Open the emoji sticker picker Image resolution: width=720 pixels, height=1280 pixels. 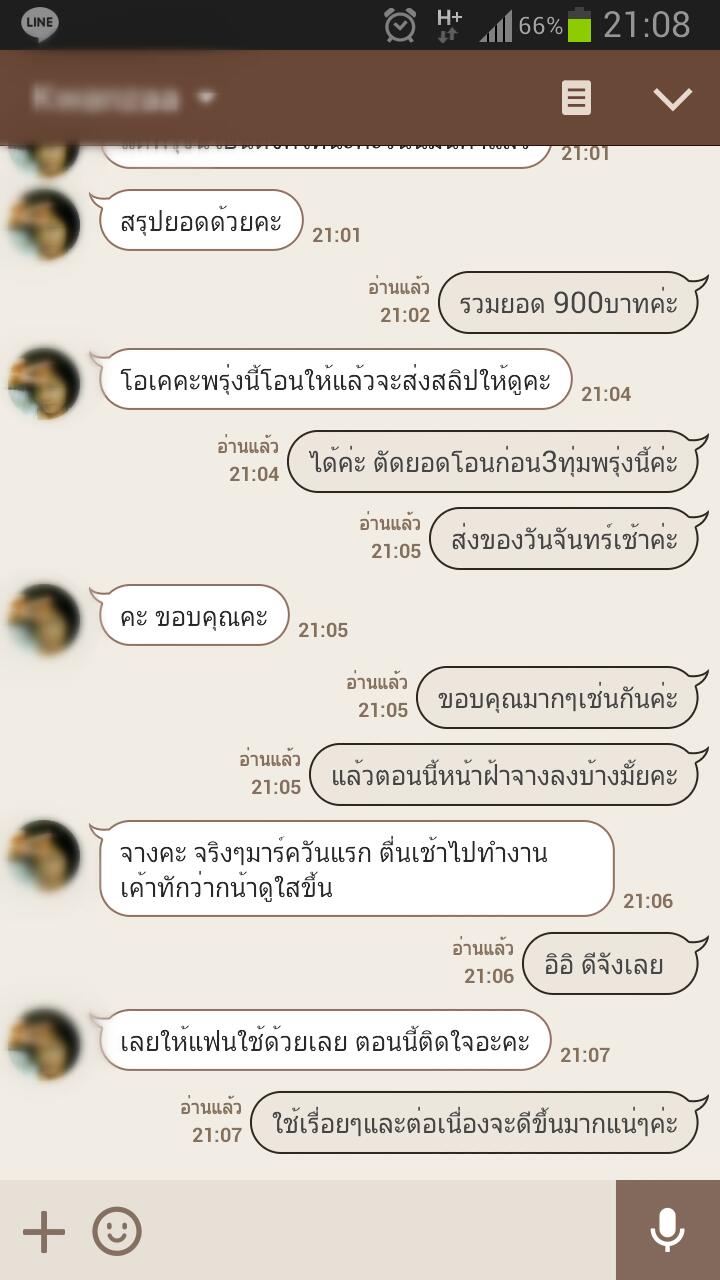[117, 1232]
